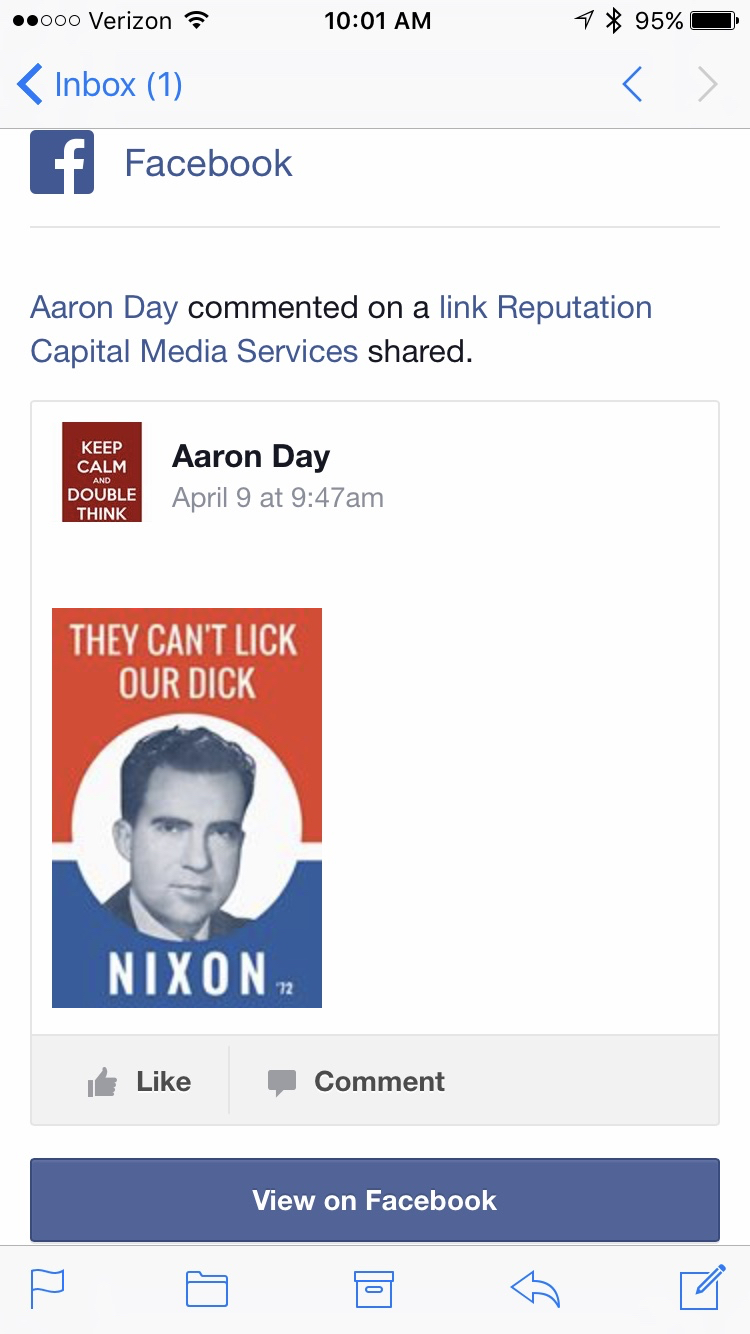Viewport: 750px width, 1334px height.
Task: Open the shared link in the text
Action: click(463, 307)
